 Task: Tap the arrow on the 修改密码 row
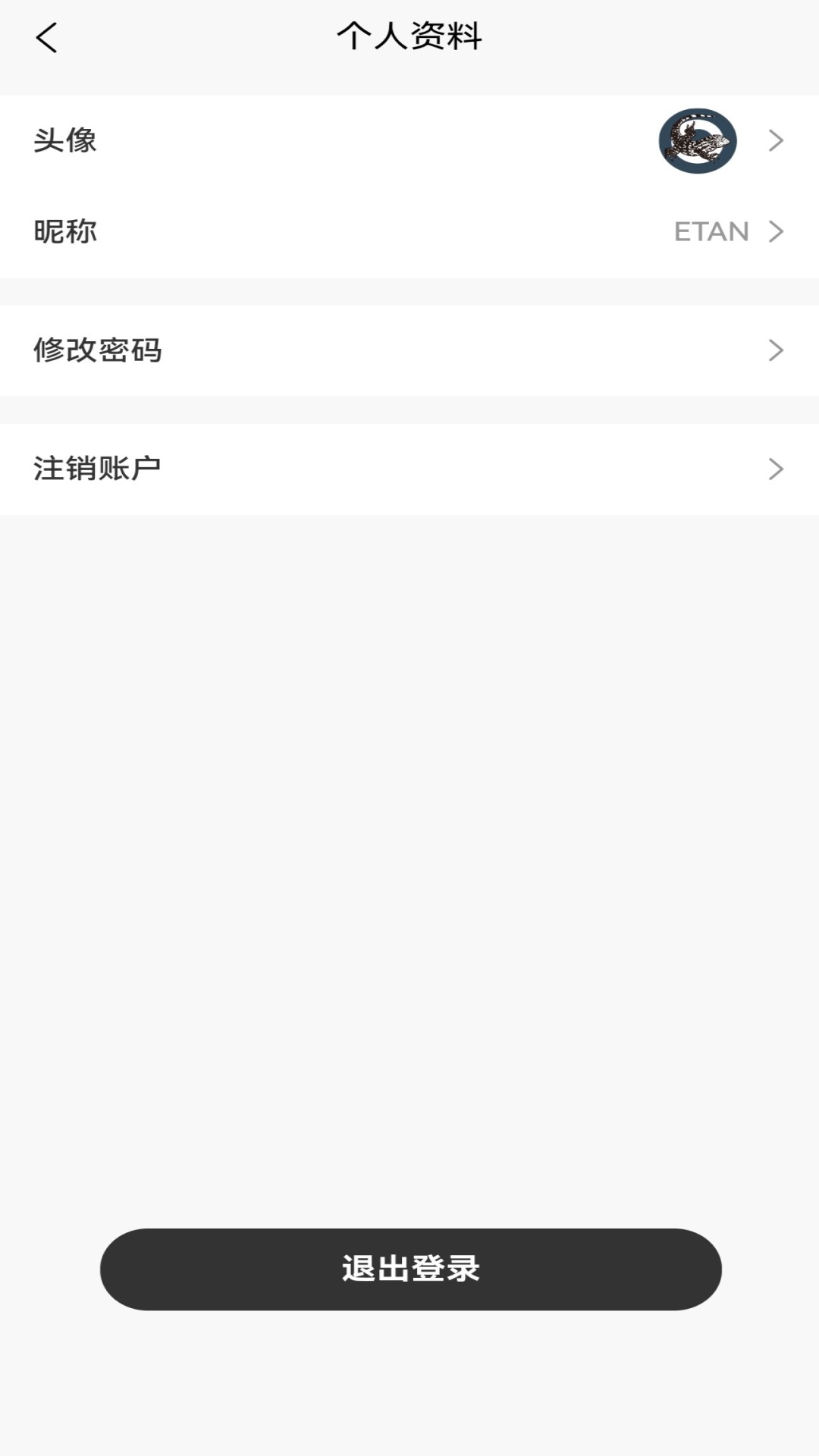775,350
